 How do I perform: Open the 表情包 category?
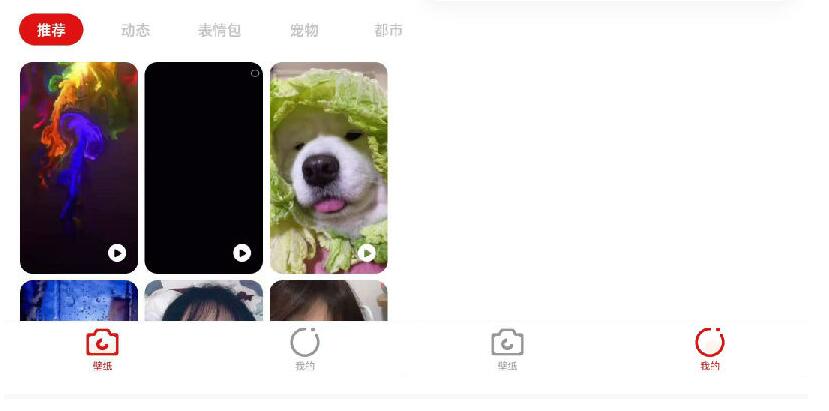[219, 30]
